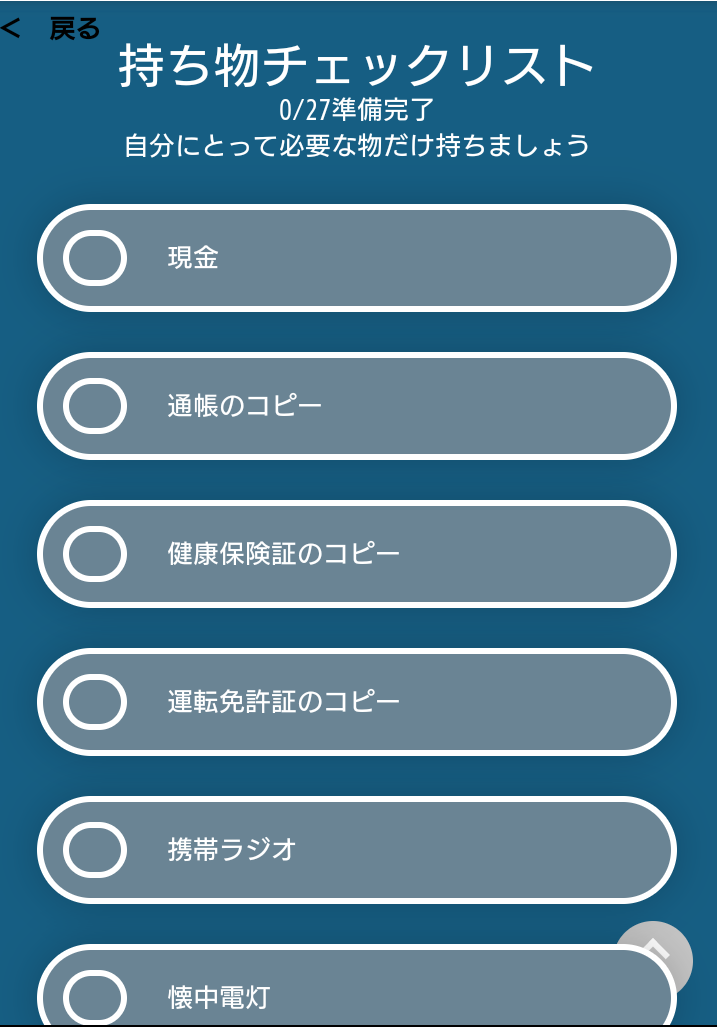
Task: Mark 懐中電灯 as ready
Action: (x=95, y=997)
